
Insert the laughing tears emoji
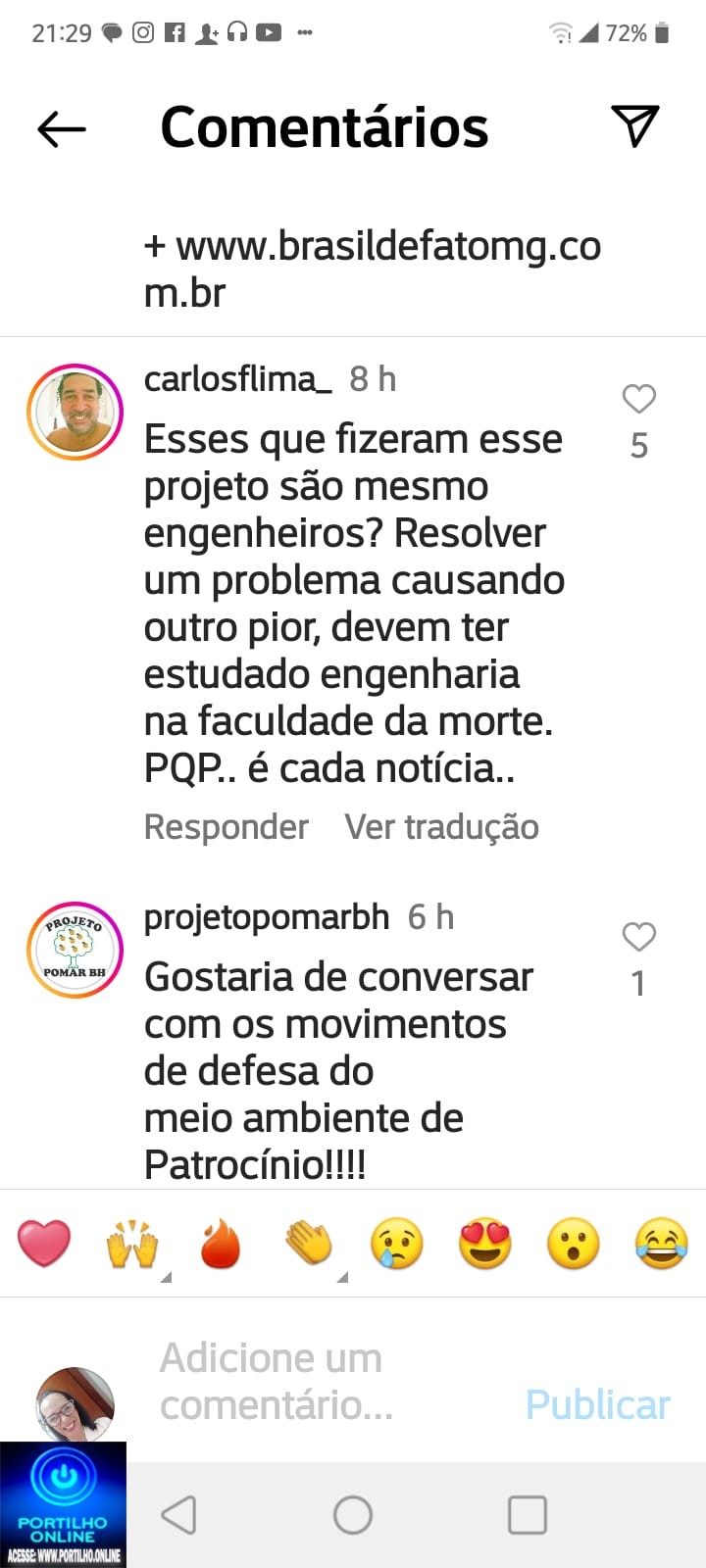(x=662, y=1244)
